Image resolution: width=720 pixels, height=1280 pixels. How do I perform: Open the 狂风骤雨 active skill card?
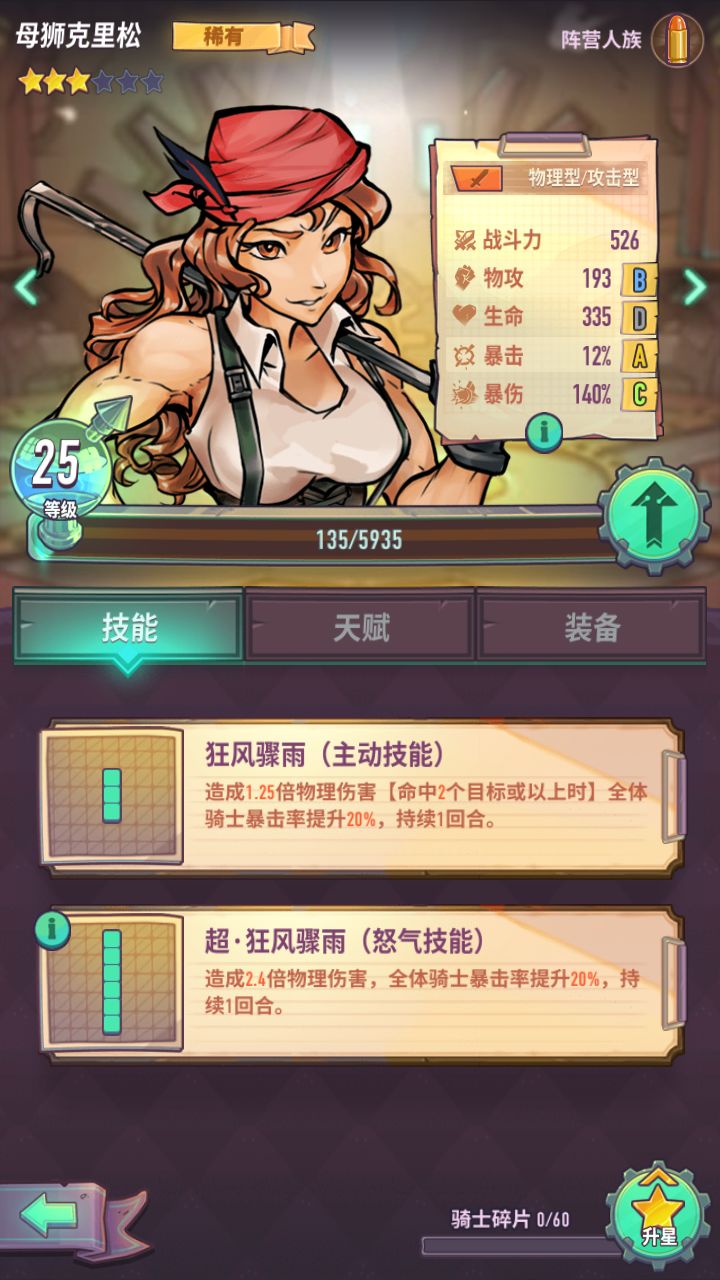point(360,796)
